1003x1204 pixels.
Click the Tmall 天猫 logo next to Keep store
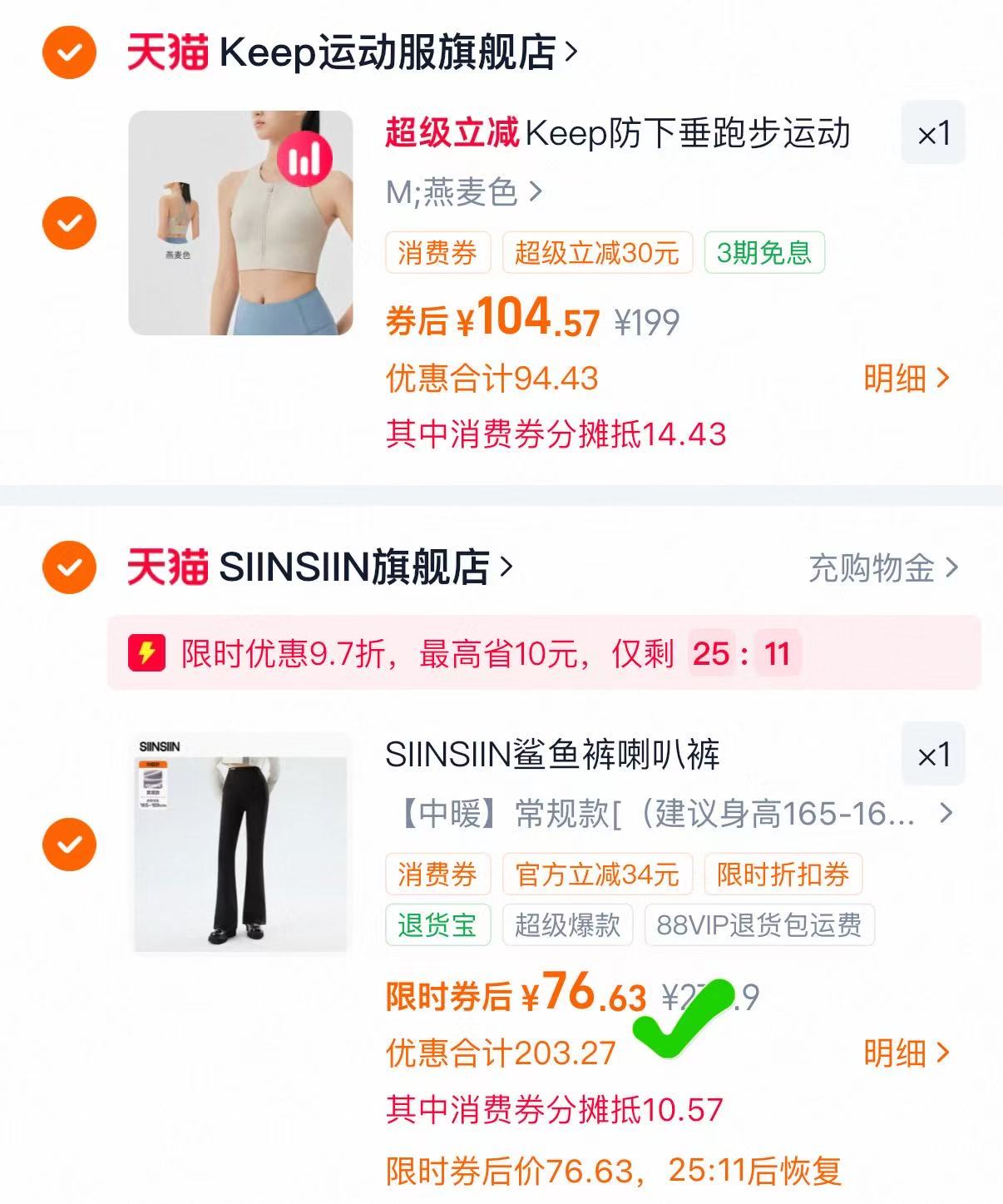tap(167, 52)
